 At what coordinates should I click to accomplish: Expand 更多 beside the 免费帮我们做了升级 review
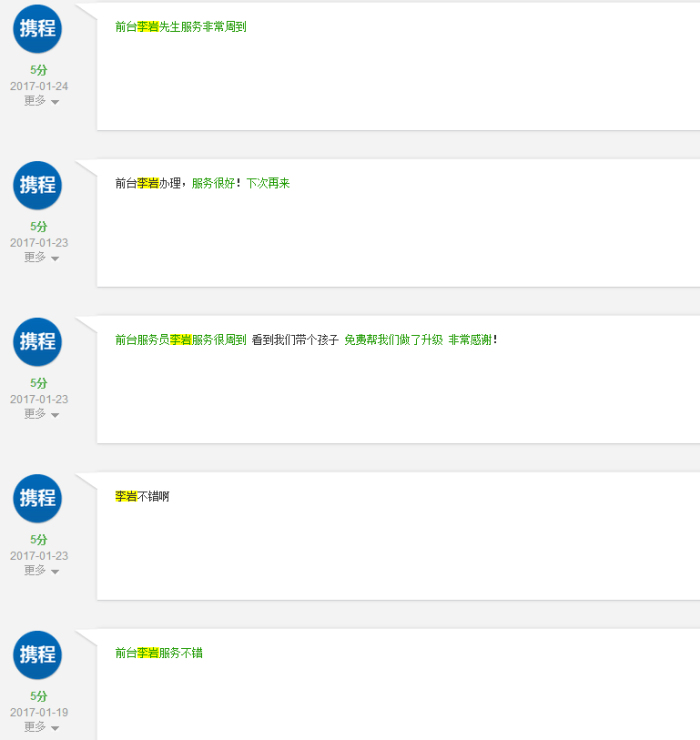(41, 413)
